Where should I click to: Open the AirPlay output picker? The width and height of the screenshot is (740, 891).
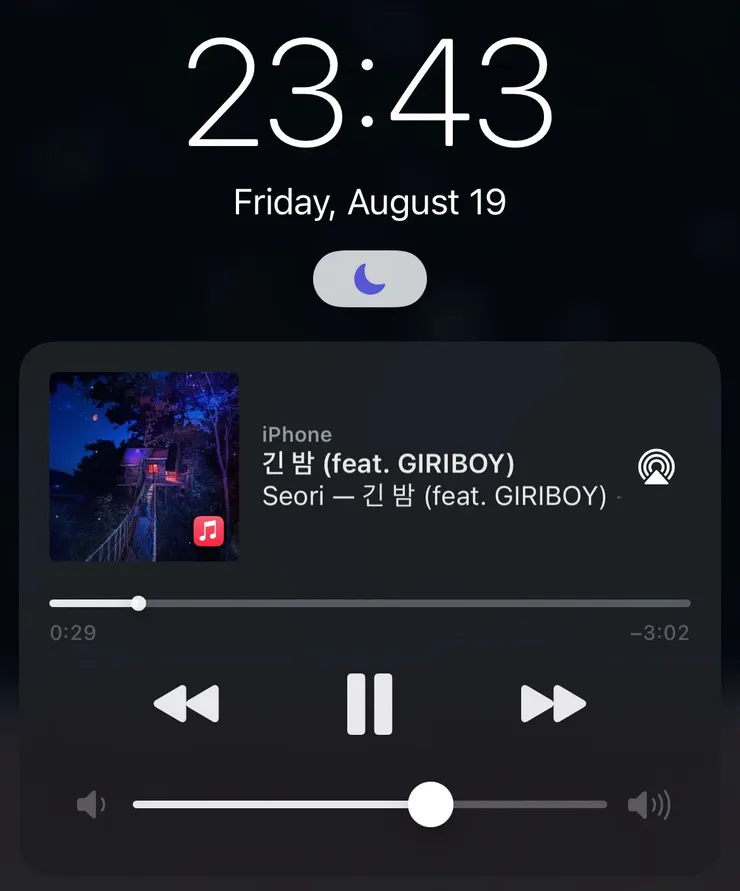coord(656,466)
